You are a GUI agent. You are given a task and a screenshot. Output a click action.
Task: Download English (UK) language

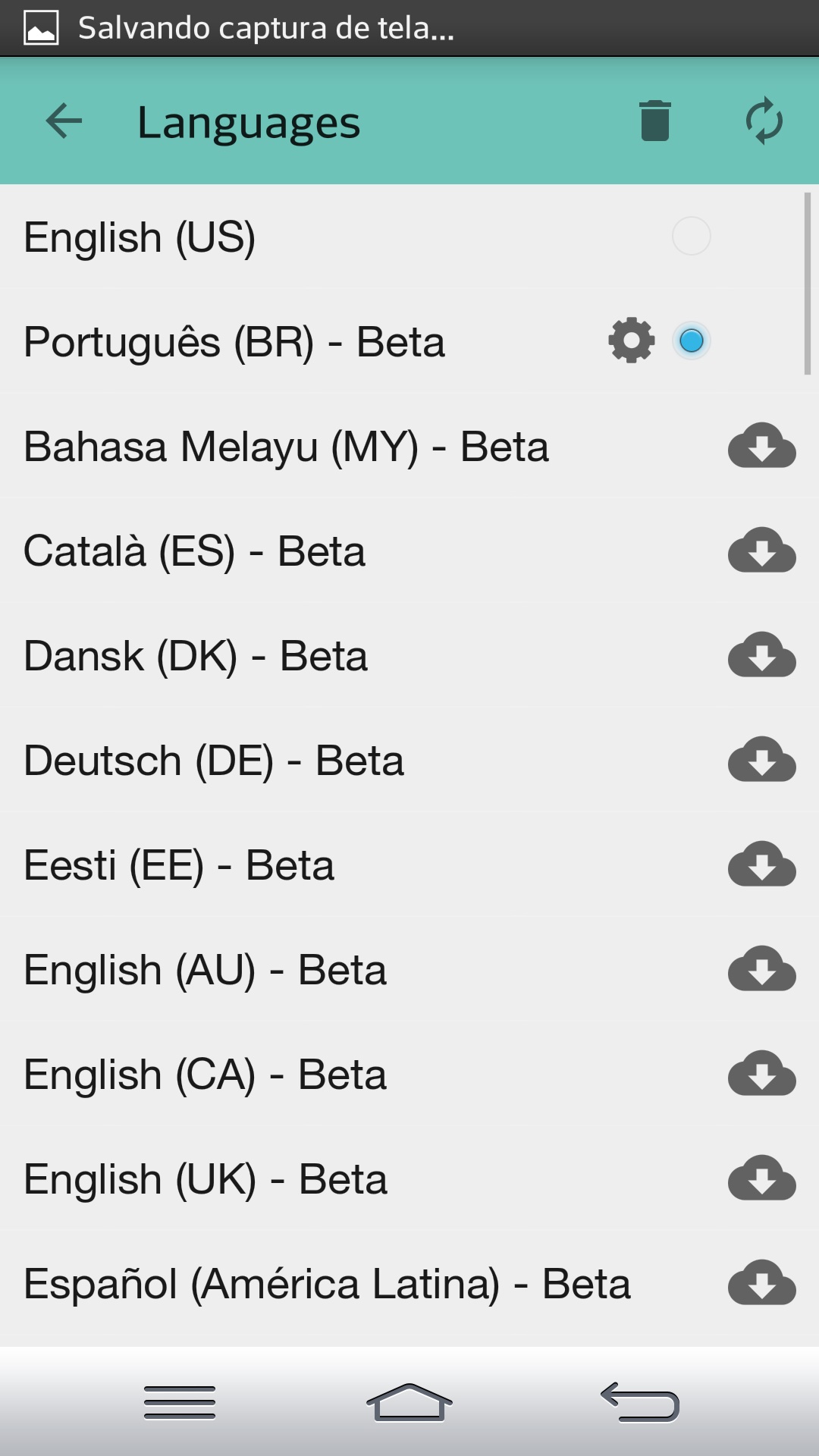[x=761, y=1178]
